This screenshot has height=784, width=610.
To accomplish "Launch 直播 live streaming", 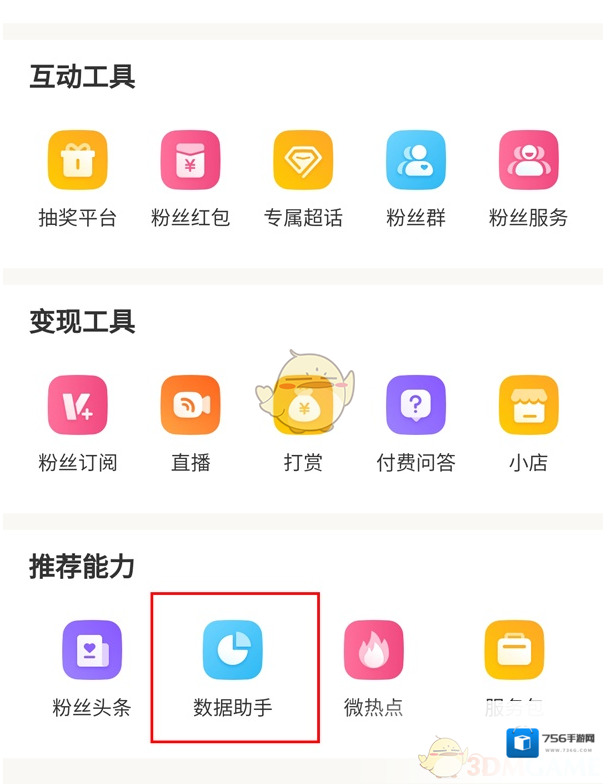I will point(190,405).
